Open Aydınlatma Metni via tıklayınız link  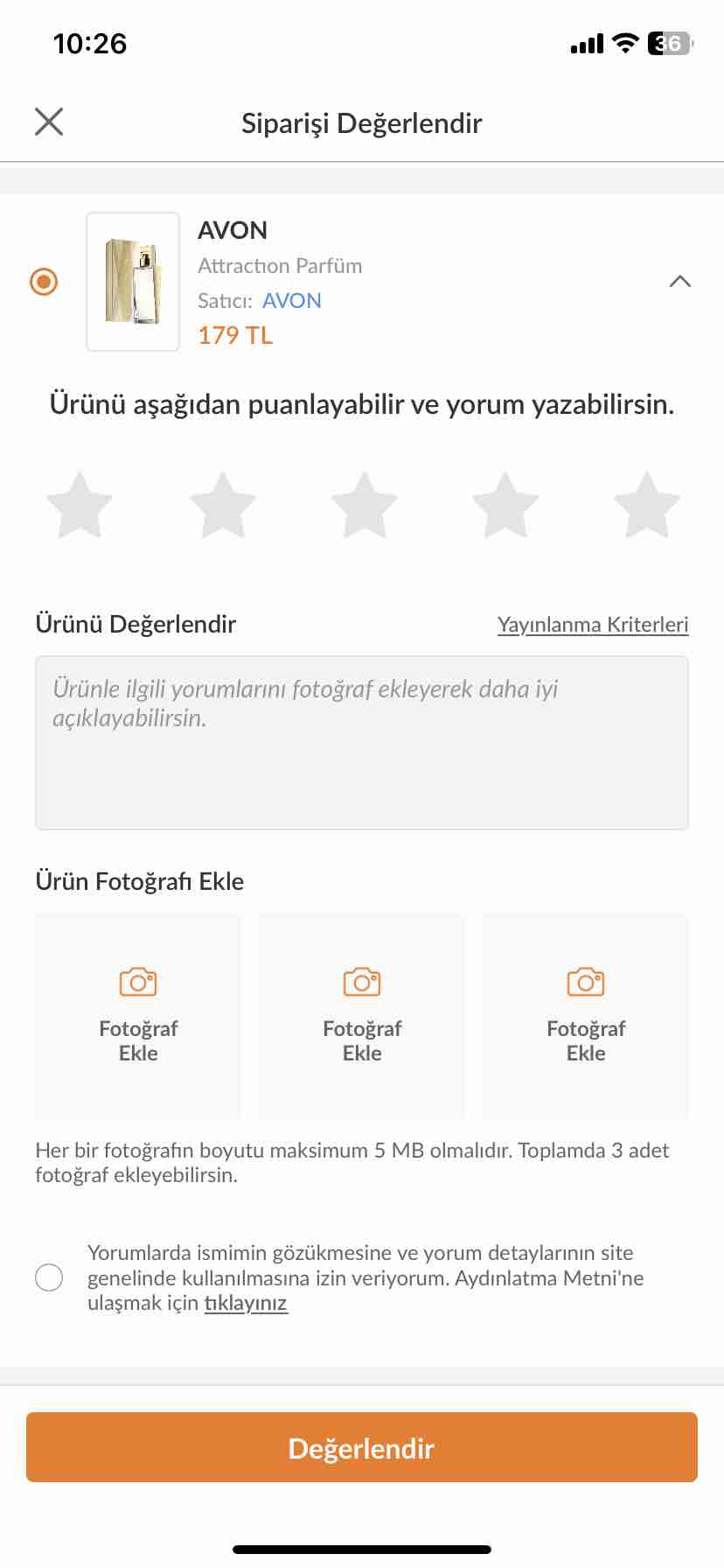point(246,1303)
